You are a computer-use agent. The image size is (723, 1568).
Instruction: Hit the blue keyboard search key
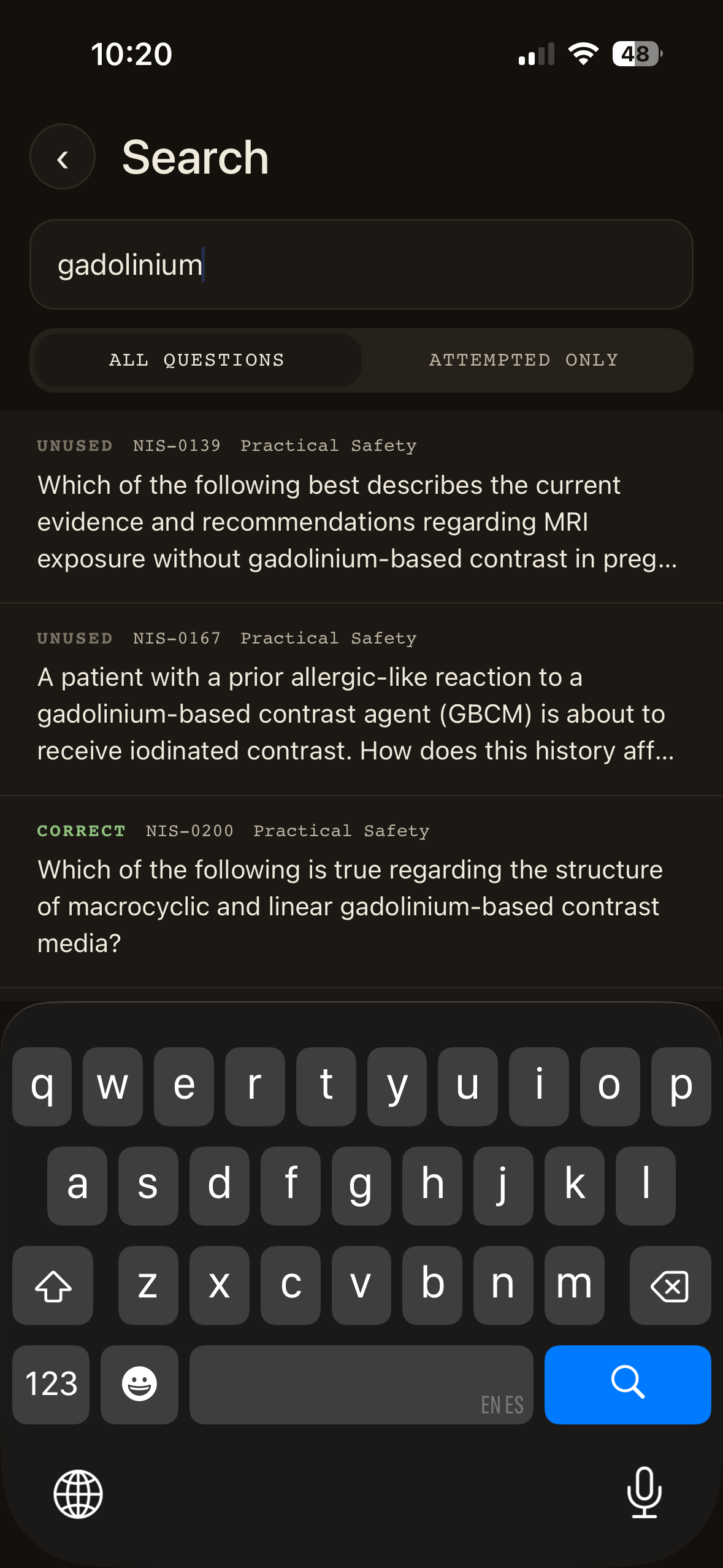tap(627, 1384)
